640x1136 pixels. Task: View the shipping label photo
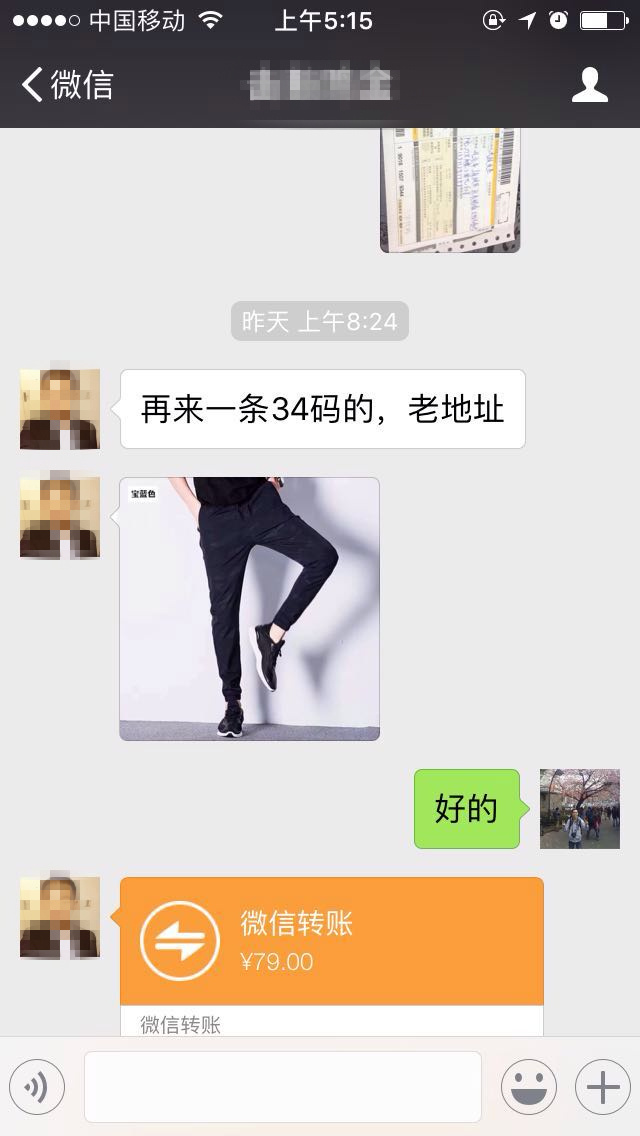click(x=450, y=190)
